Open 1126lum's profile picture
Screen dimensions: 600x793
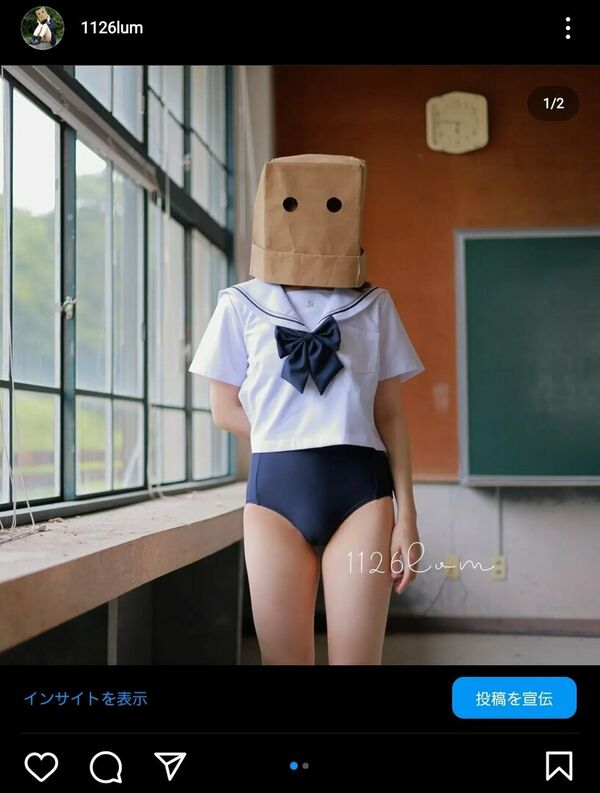pyautogui.click(x=42, y=28)
